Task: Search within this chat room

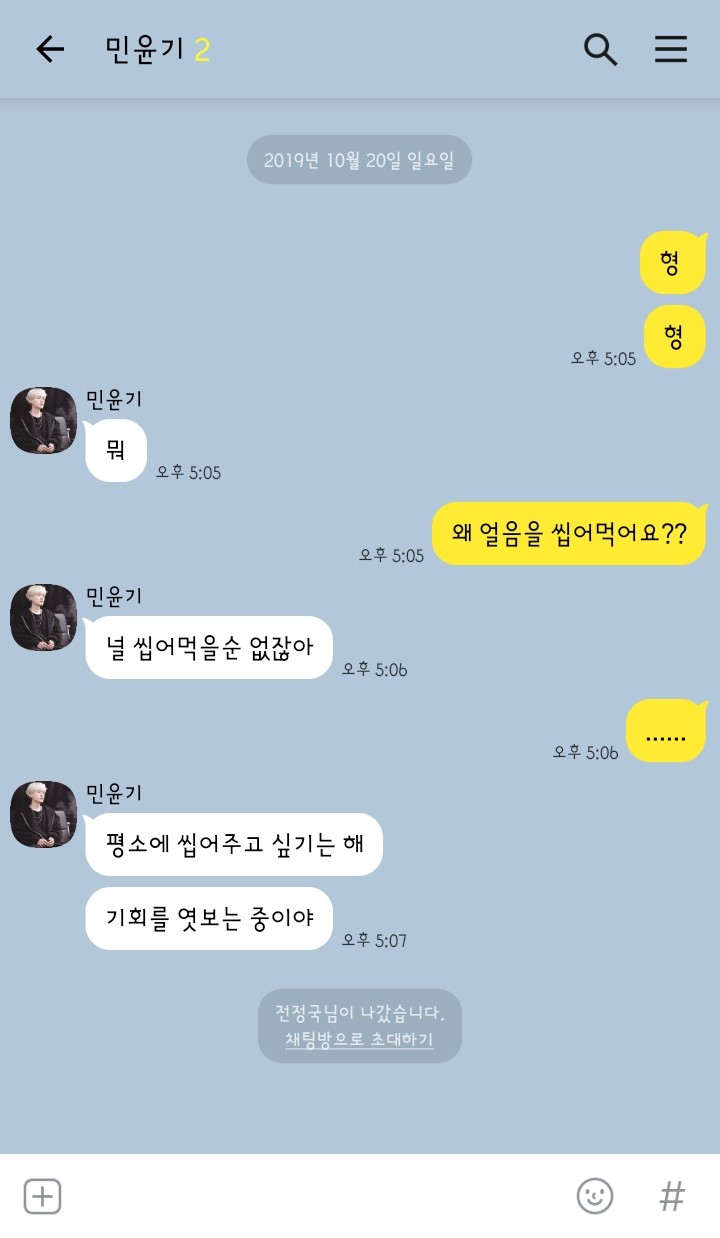Action: 600,49
